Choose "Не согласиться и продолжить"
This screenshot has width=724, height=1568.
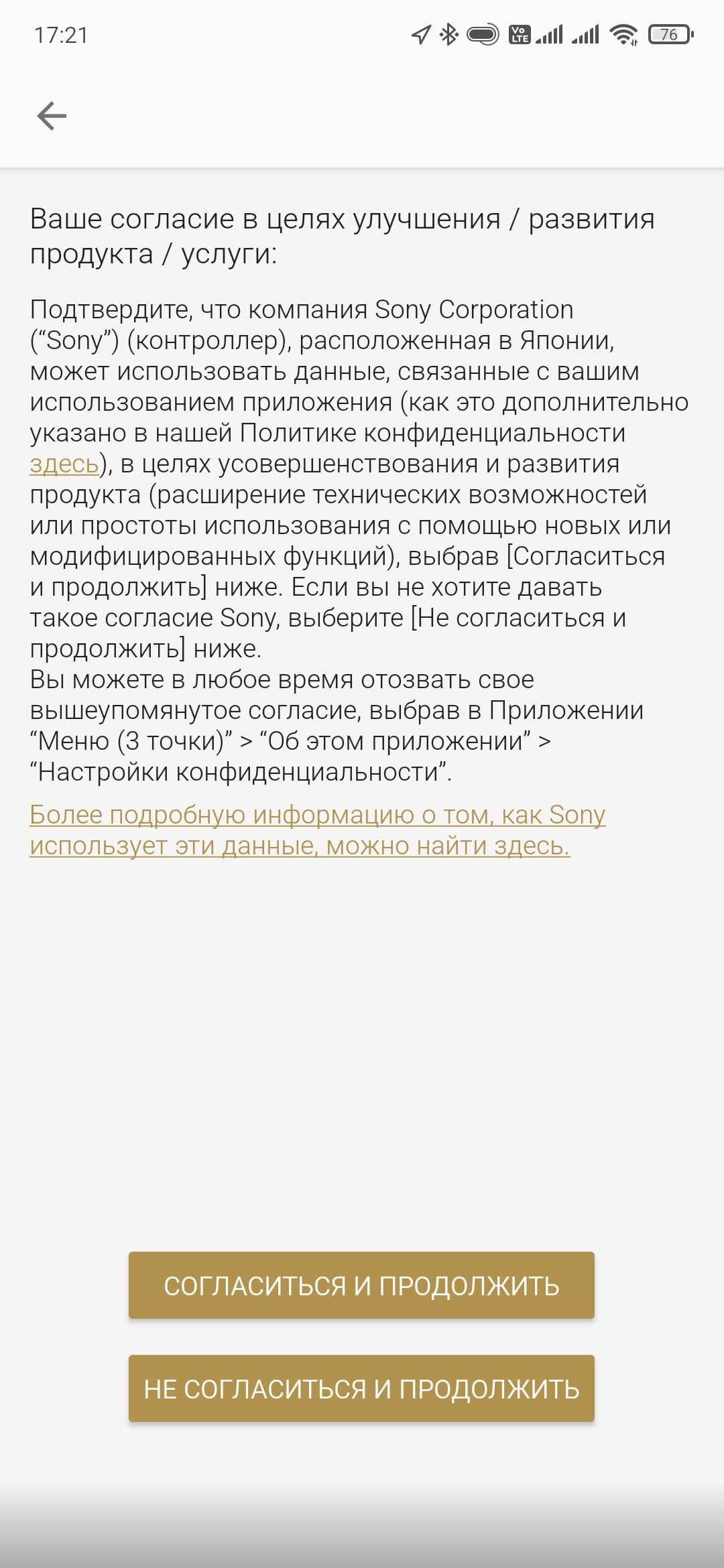coord(361,1388)
